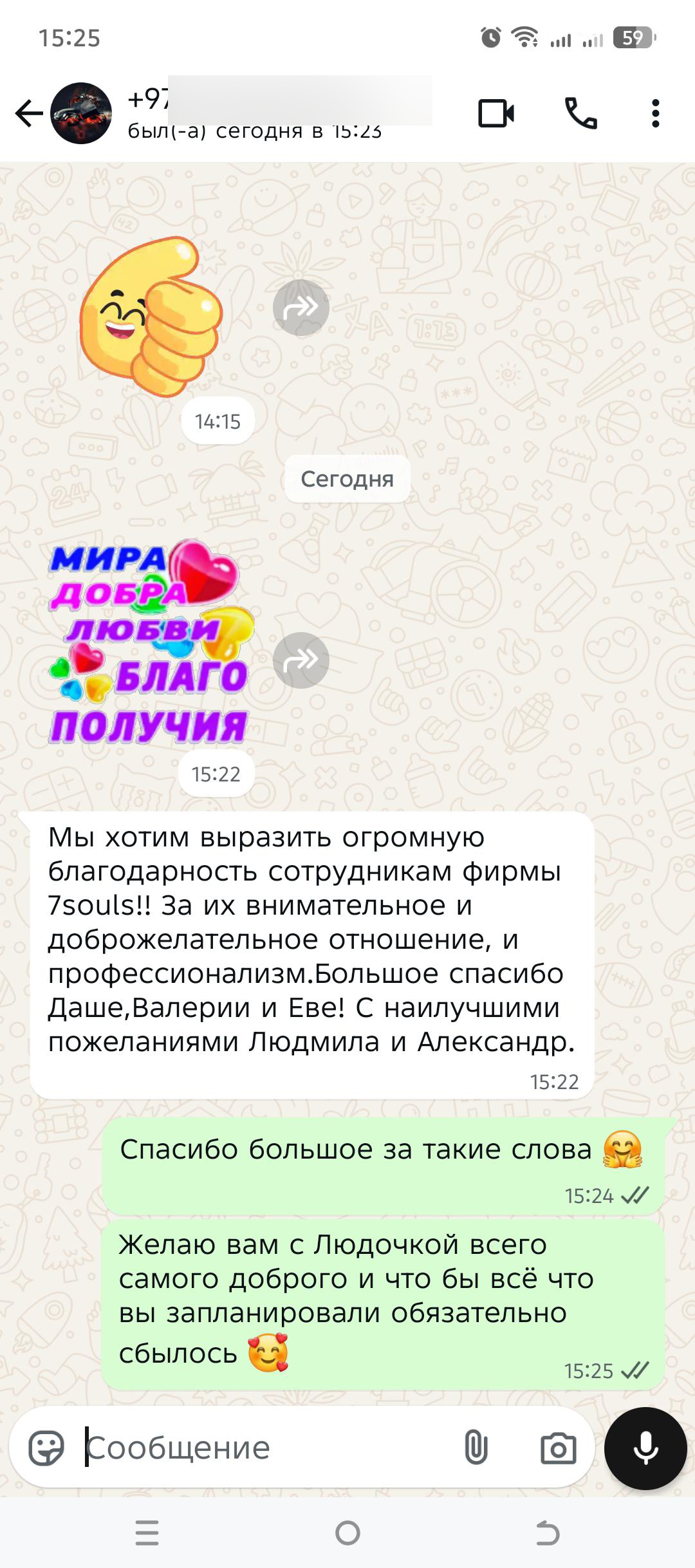This screenshot has width=695, height=1568.
Task: Open the system recent apps button
Action: point(147,1533)
